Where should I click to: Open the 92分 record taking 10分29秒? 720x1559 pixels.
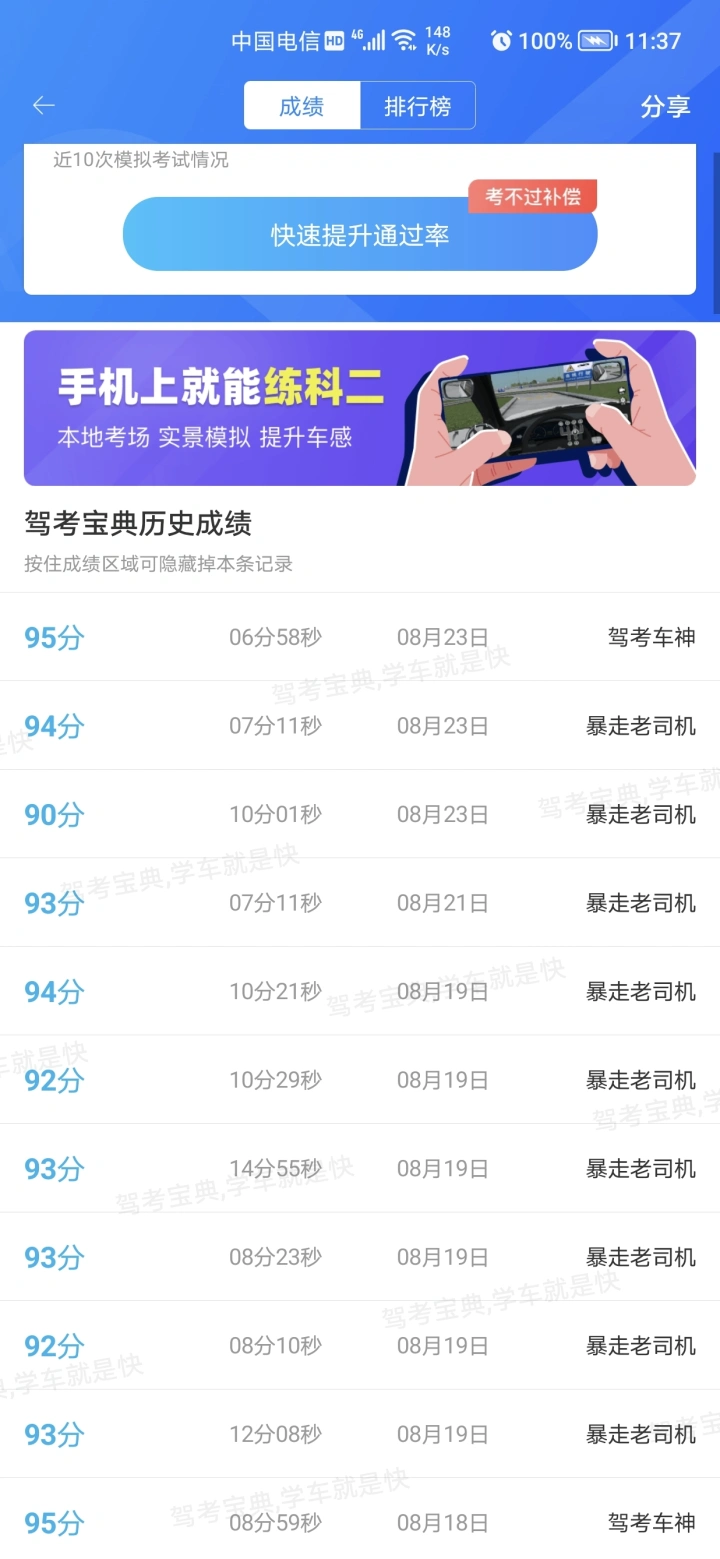pyautogui.click(x=360, y=1080)
